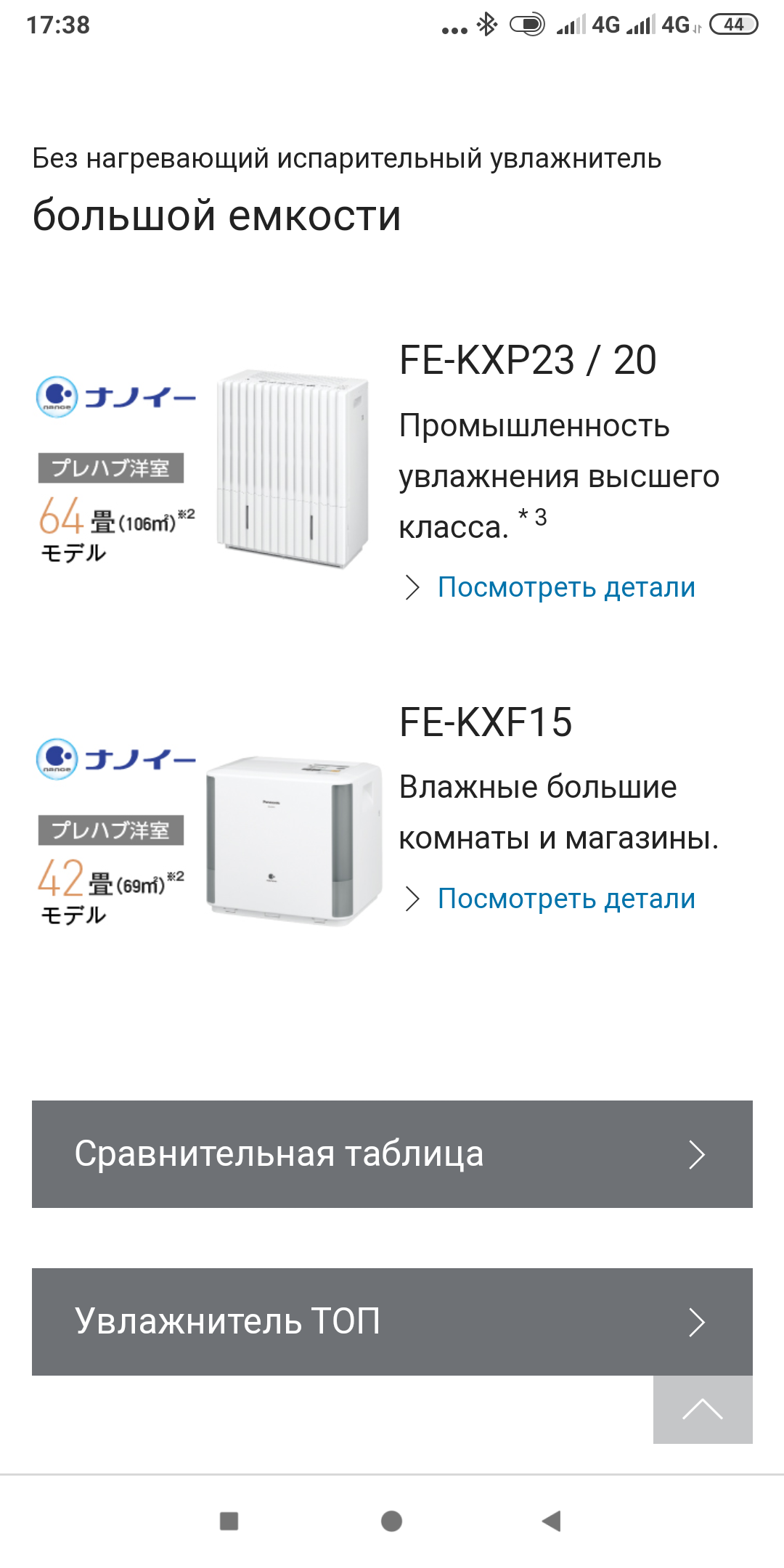Image resolution: width=784 pixels, height=1568 pixels.
Task: Tap the scroll-to-top arrow button
Action: [702, 1410]
